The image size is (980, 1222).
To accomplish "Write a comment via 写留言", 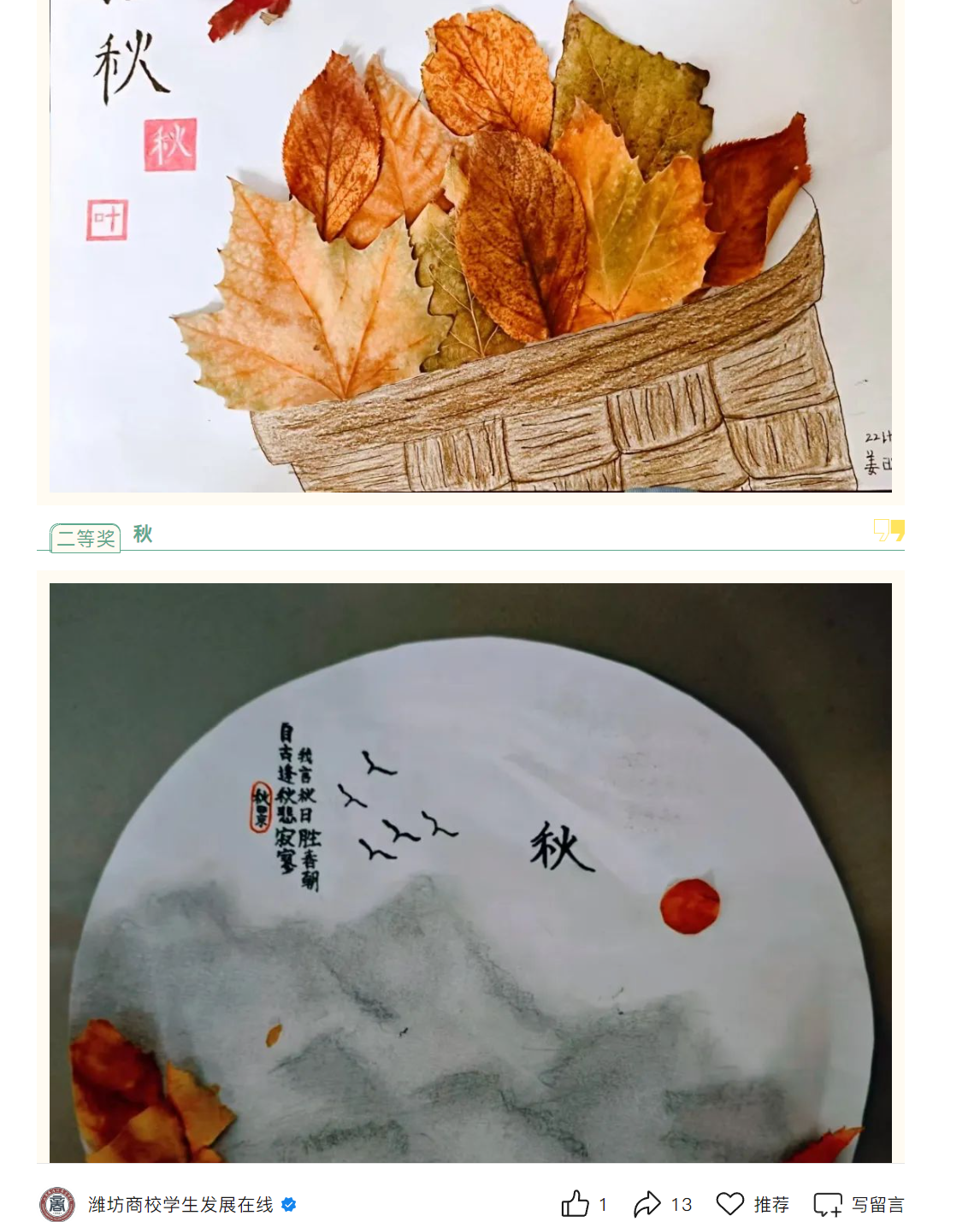I will pos(858,1204).
